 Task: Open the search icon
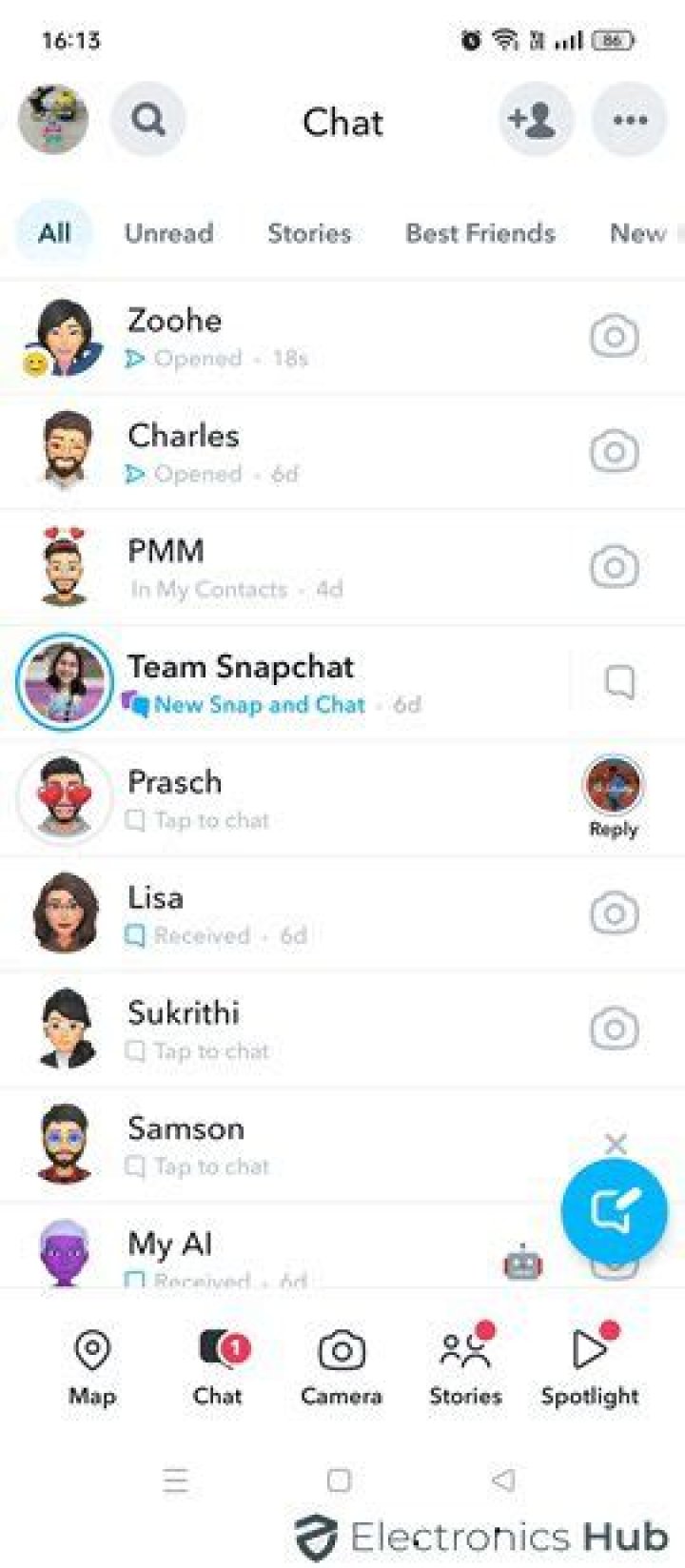coord(147,121)
